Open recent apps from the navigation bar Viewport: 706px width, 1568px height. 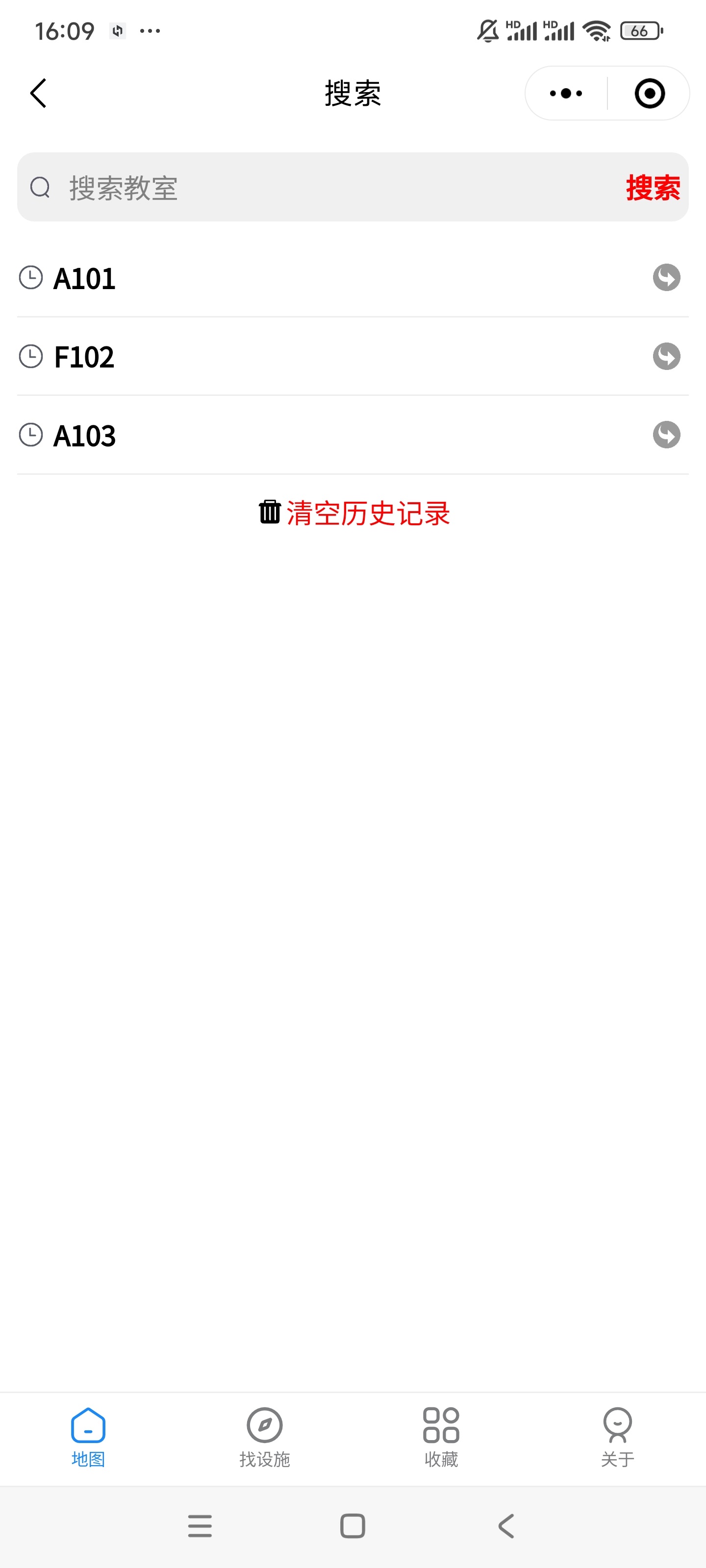200,1526
